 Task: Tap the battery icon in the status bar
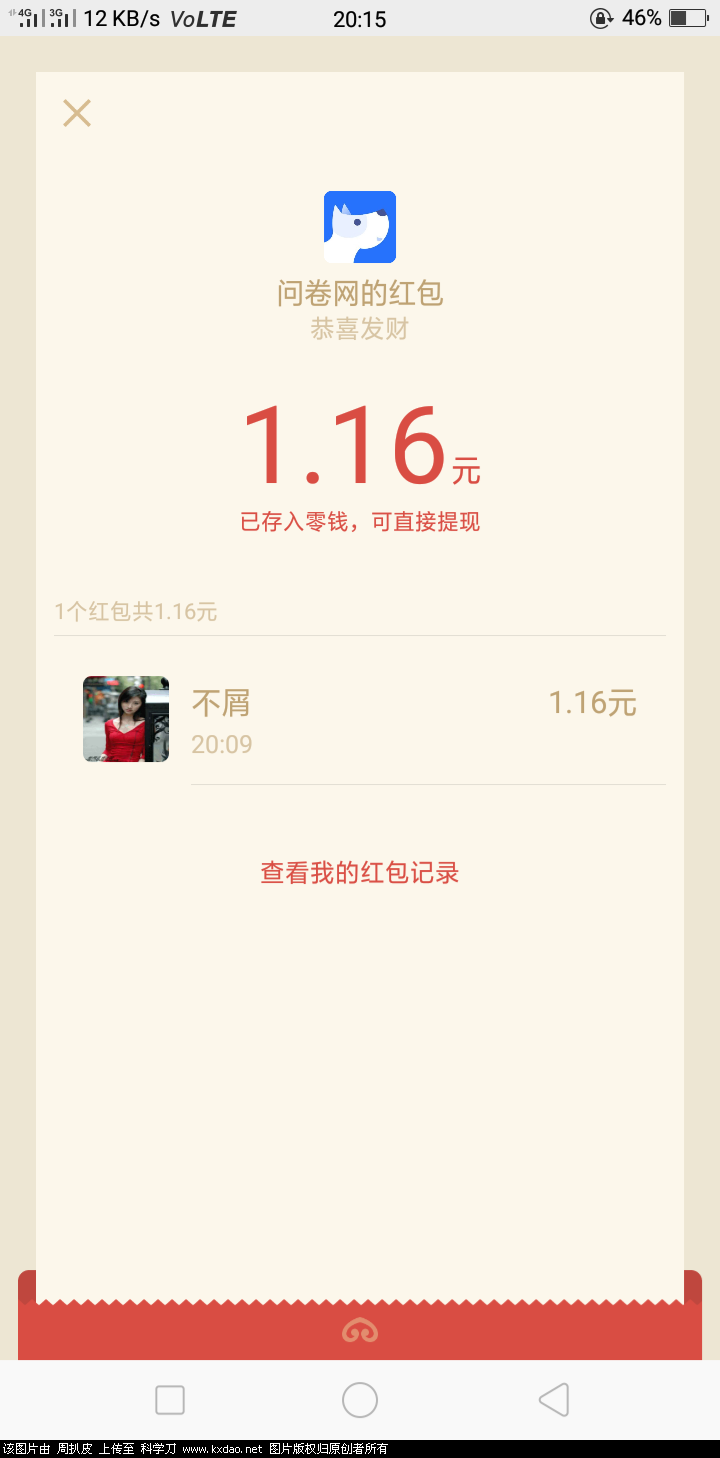688,18
